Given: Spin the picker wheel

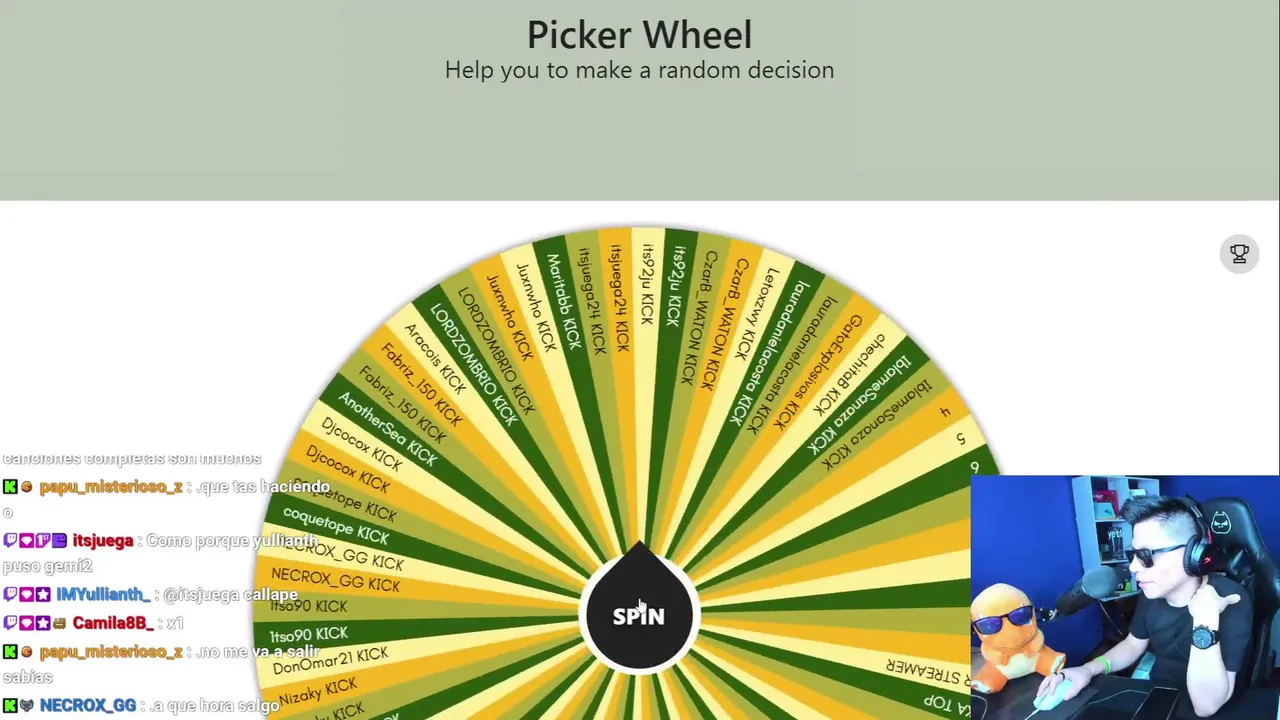Looking at the screenshot, I should coord(638,616).
